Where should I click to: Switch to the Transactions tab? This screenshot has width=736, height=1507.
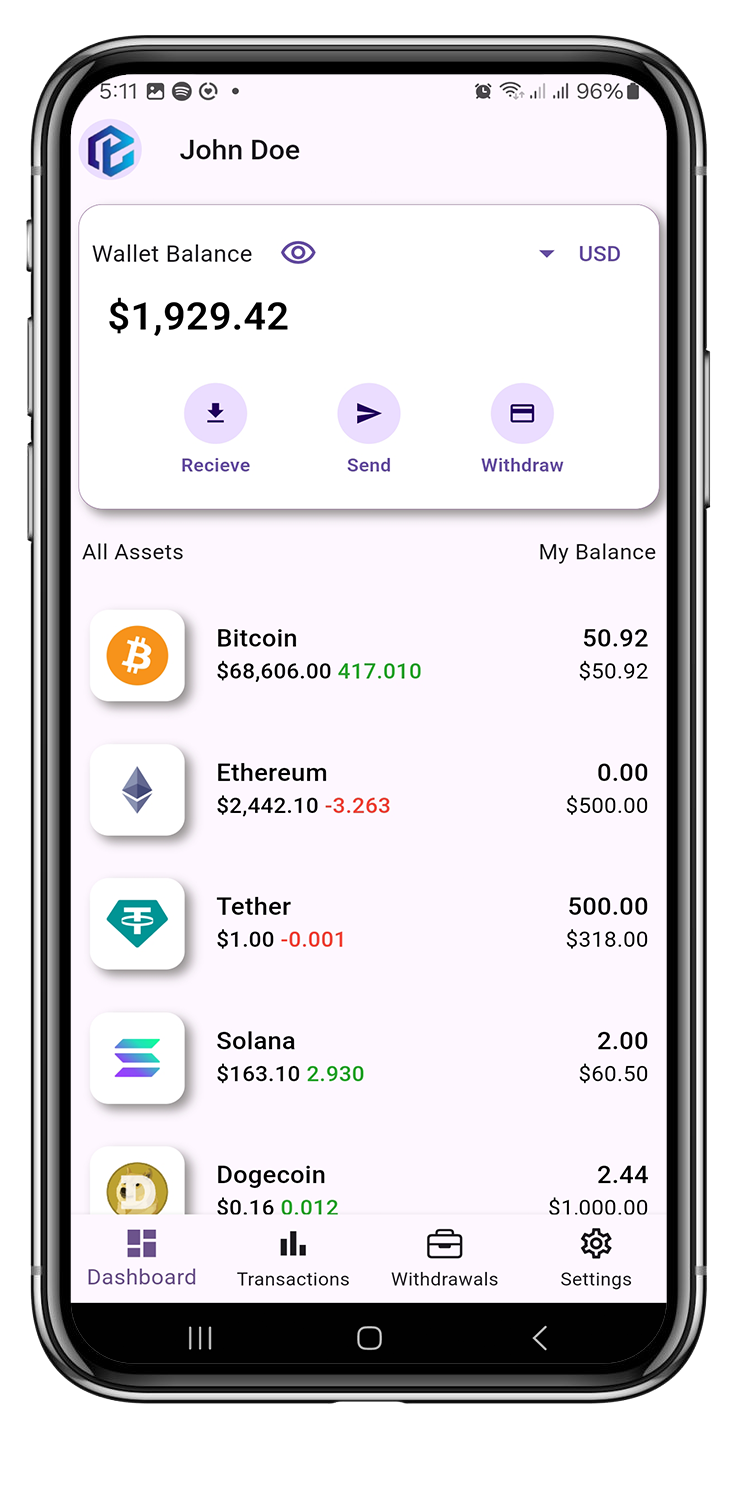coord(293,1259)
